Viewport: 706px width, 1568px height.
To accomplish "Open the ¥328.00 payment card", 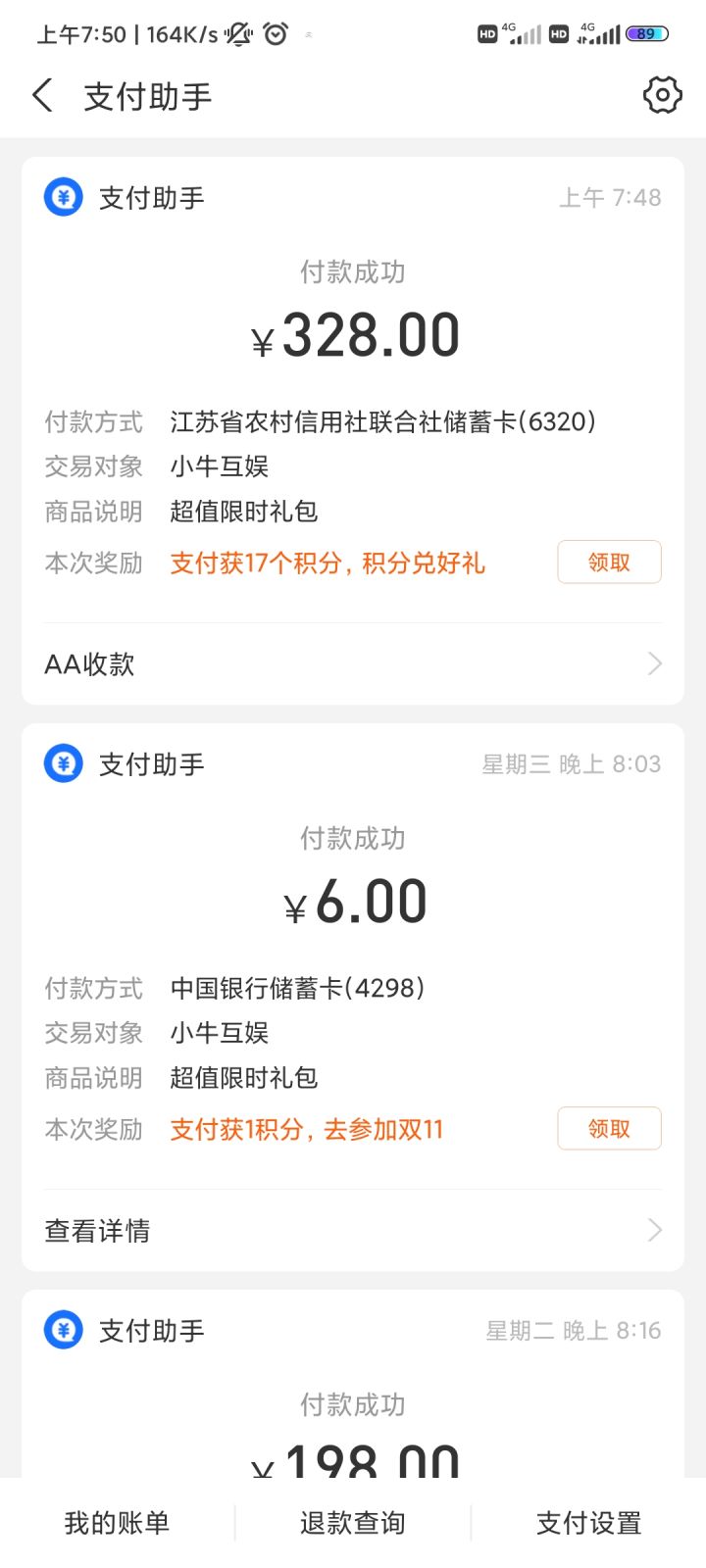I will pyautogui.click(x=353, y=333).
